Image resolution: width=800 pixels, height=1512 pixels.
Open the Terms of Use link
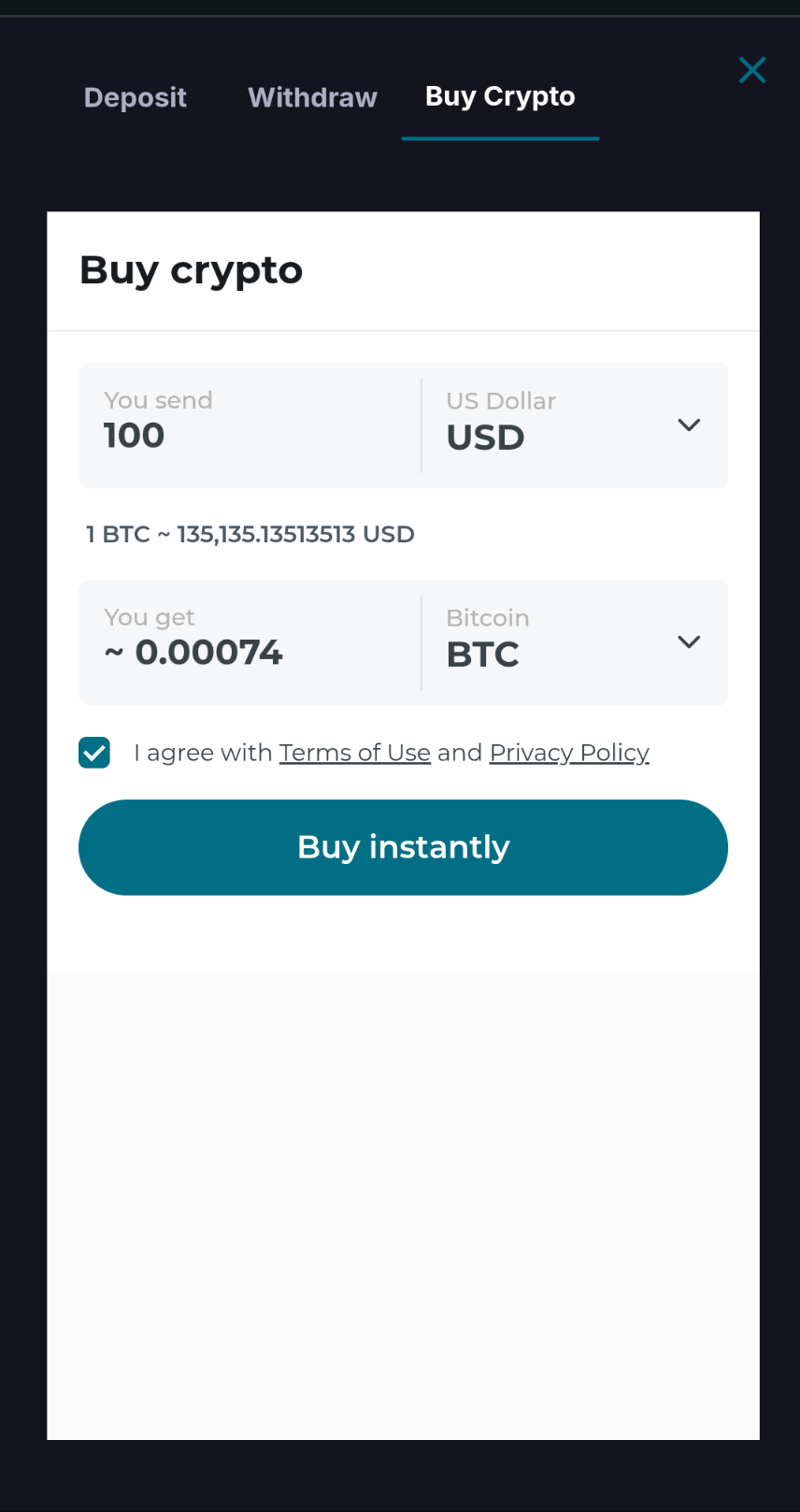354,752
